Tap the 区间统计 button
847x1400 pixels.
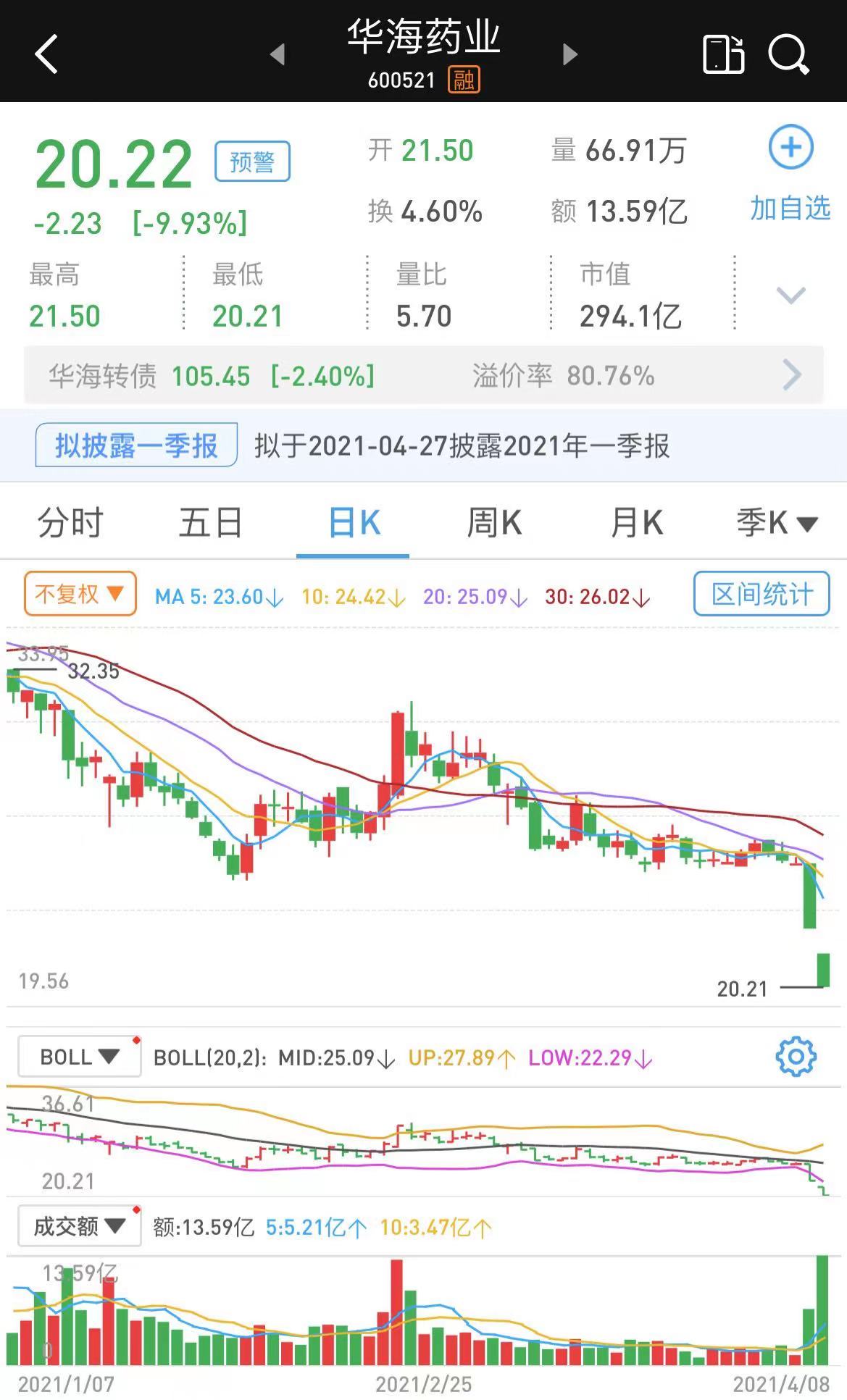click(762, 594)
